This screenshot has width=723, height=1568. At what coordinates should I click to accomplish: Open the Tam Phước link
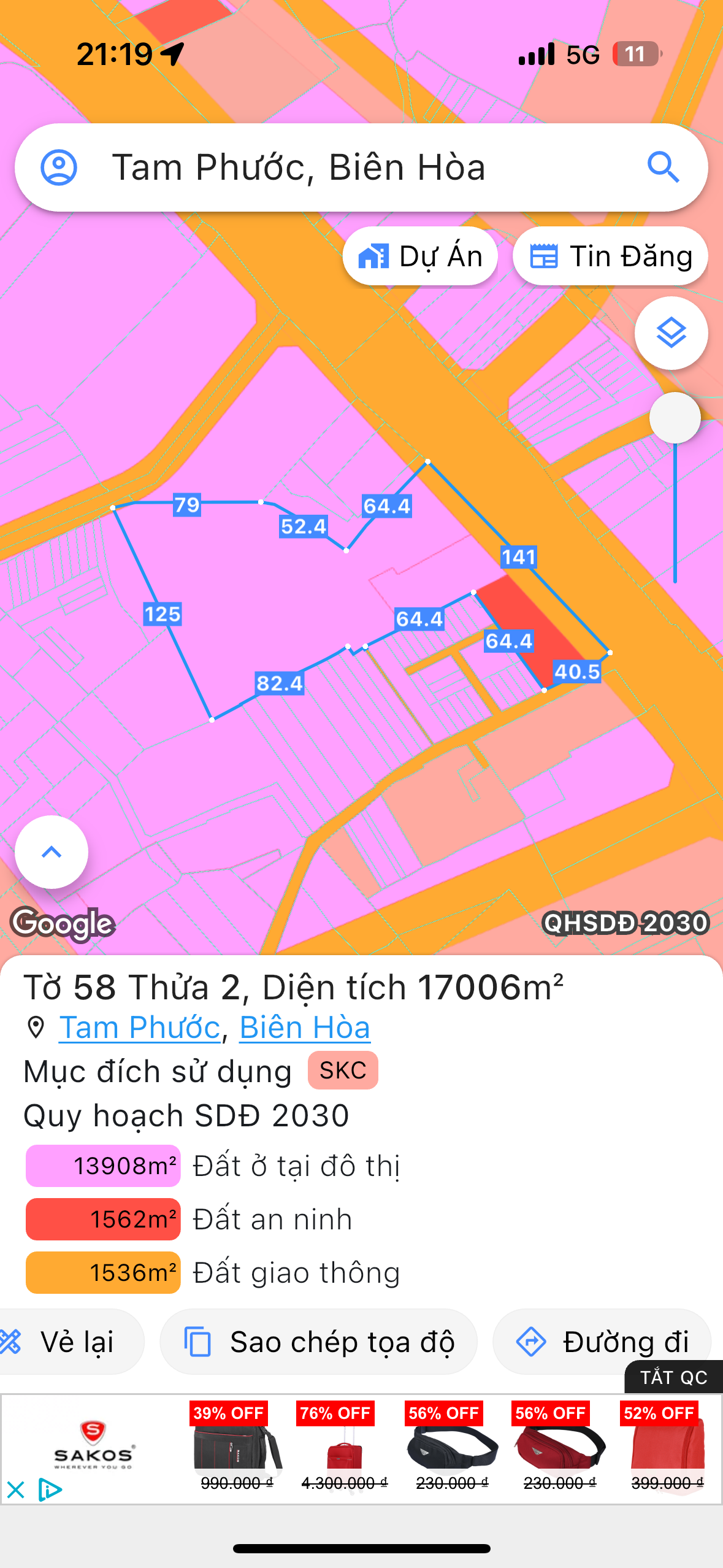click(x=140, y=1028)
